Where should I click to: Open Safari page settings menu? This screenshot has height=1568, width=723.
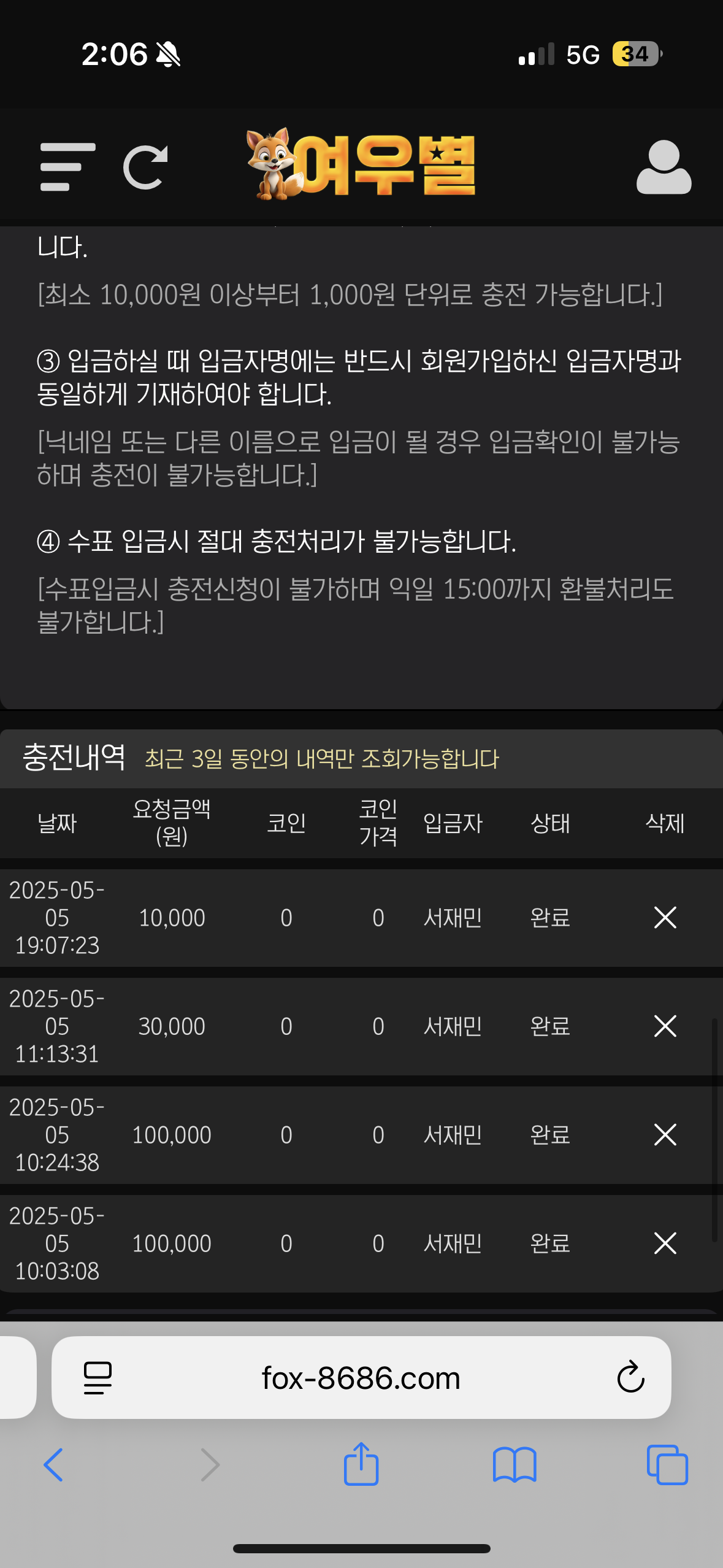click(x=98, y=1378)
